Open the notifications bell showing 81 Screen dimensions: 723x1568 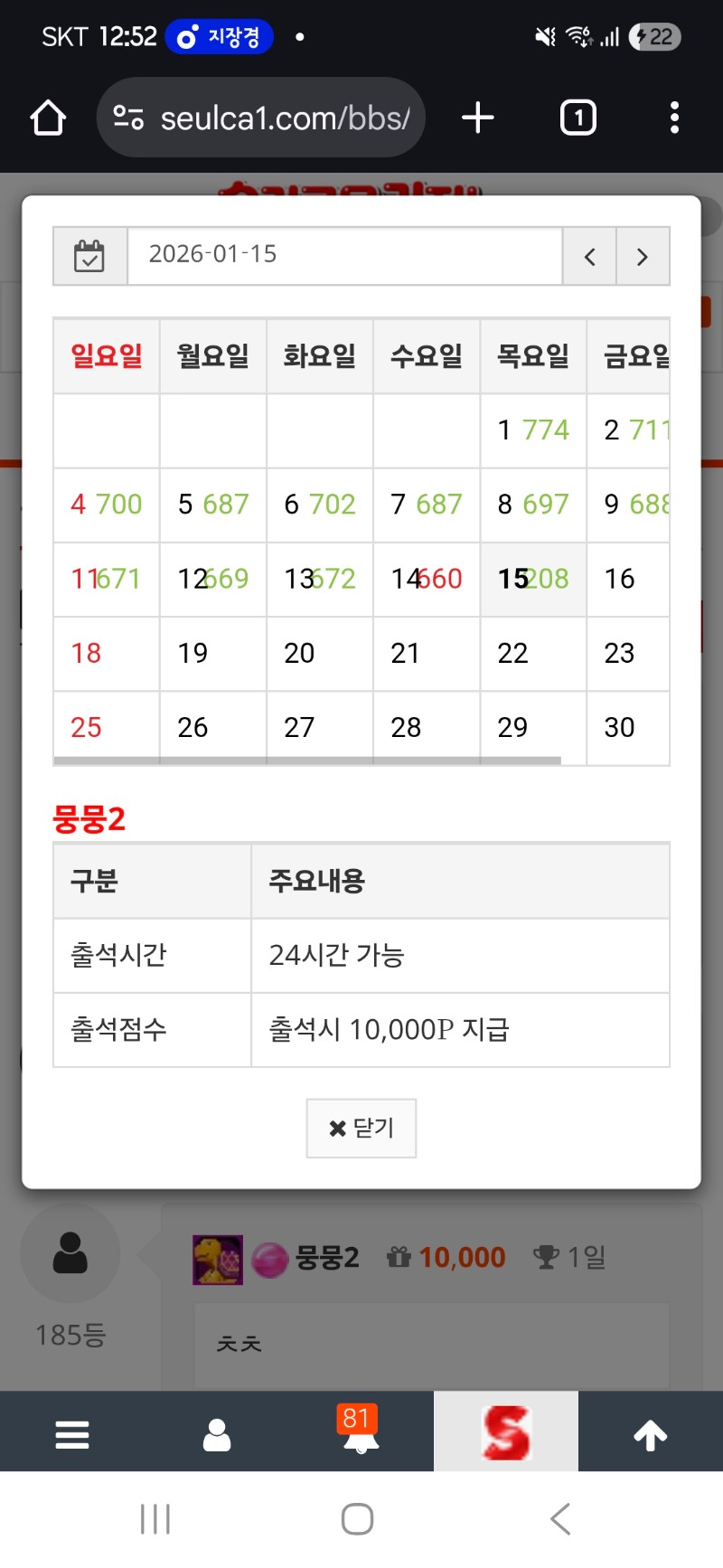361,1432
